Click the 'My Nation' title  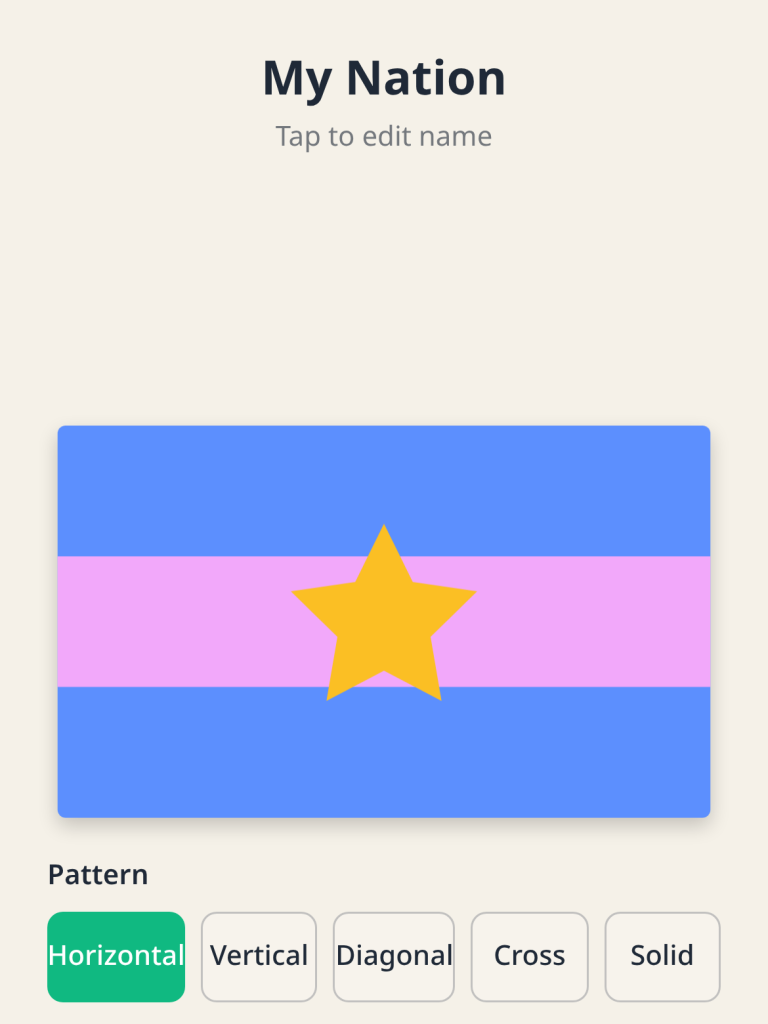pyautogui.click(x=383, y=77)
